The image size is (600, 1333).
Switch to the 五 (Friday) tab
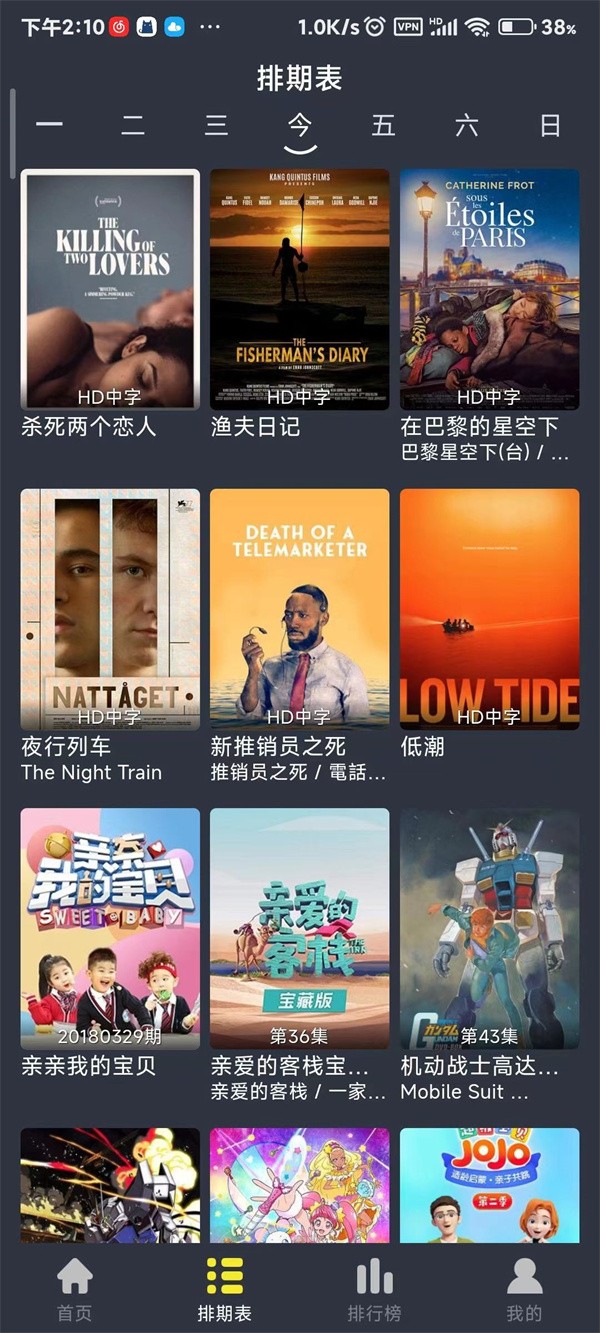383,125
